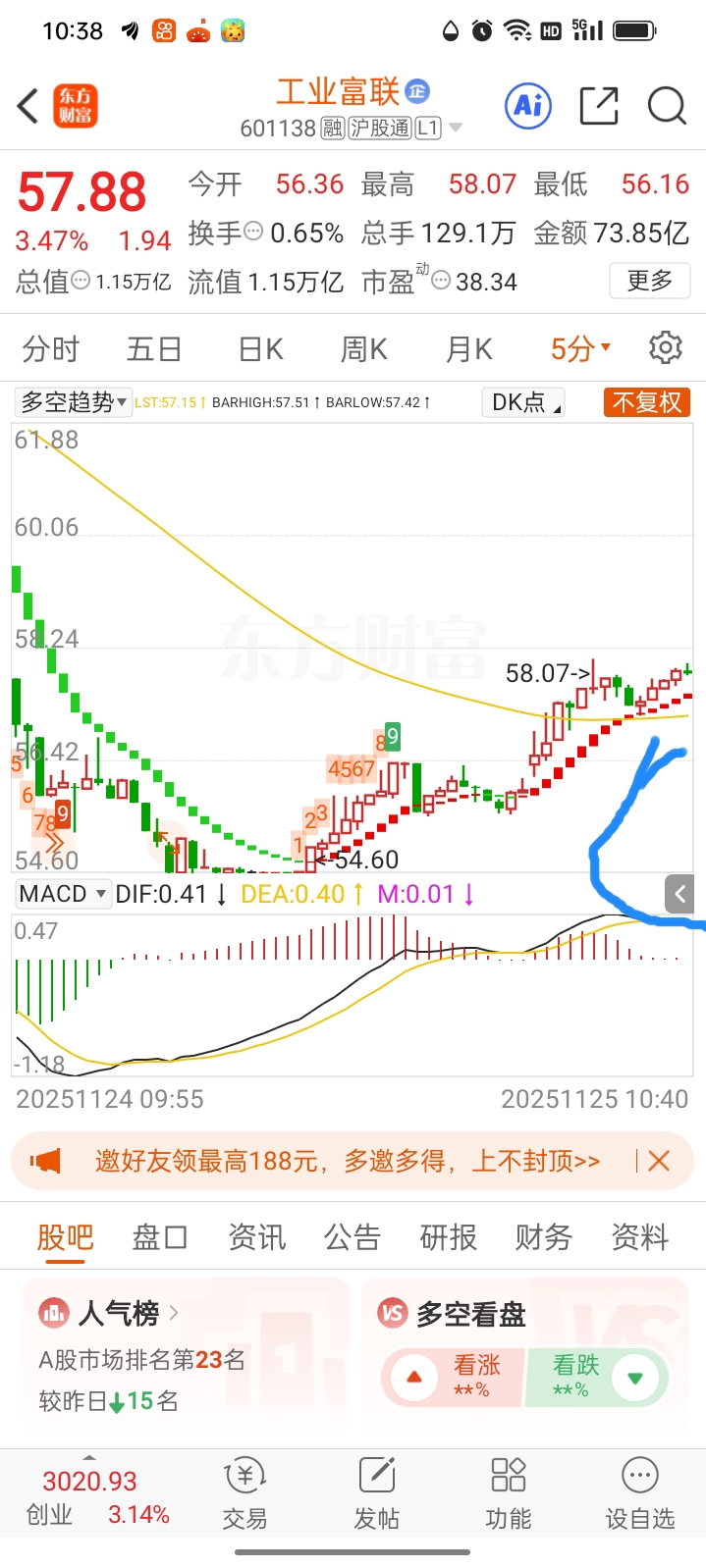The image size is (706, 1568).
Task: Select the 月K chart tab
Action: coord(468,348)
